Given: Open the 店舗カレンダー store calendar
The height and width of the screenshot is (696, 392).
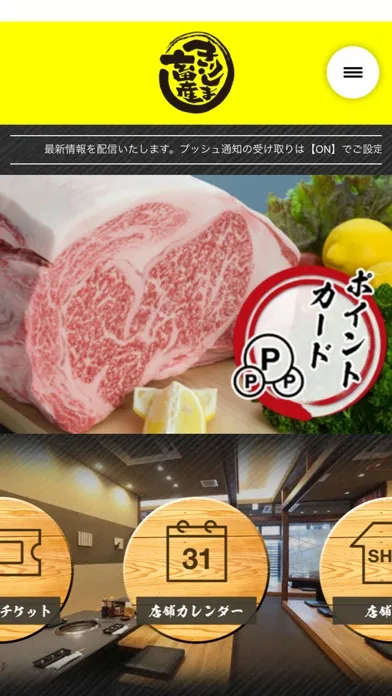Looking at the screenshot, I should [196, 570].
